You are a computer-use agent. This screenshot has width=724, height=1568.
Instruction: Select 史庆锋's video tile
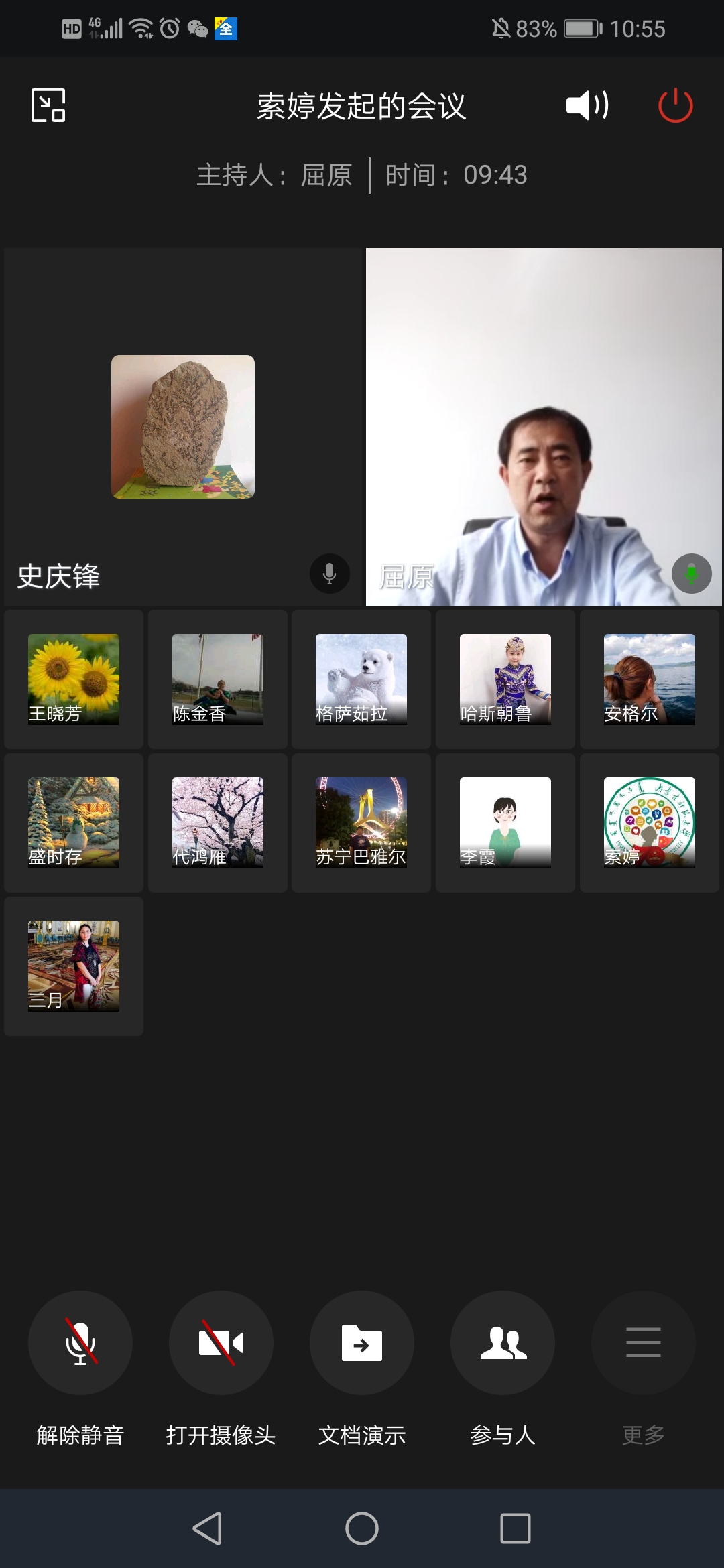pyautogui.click(x=182, y=427)
